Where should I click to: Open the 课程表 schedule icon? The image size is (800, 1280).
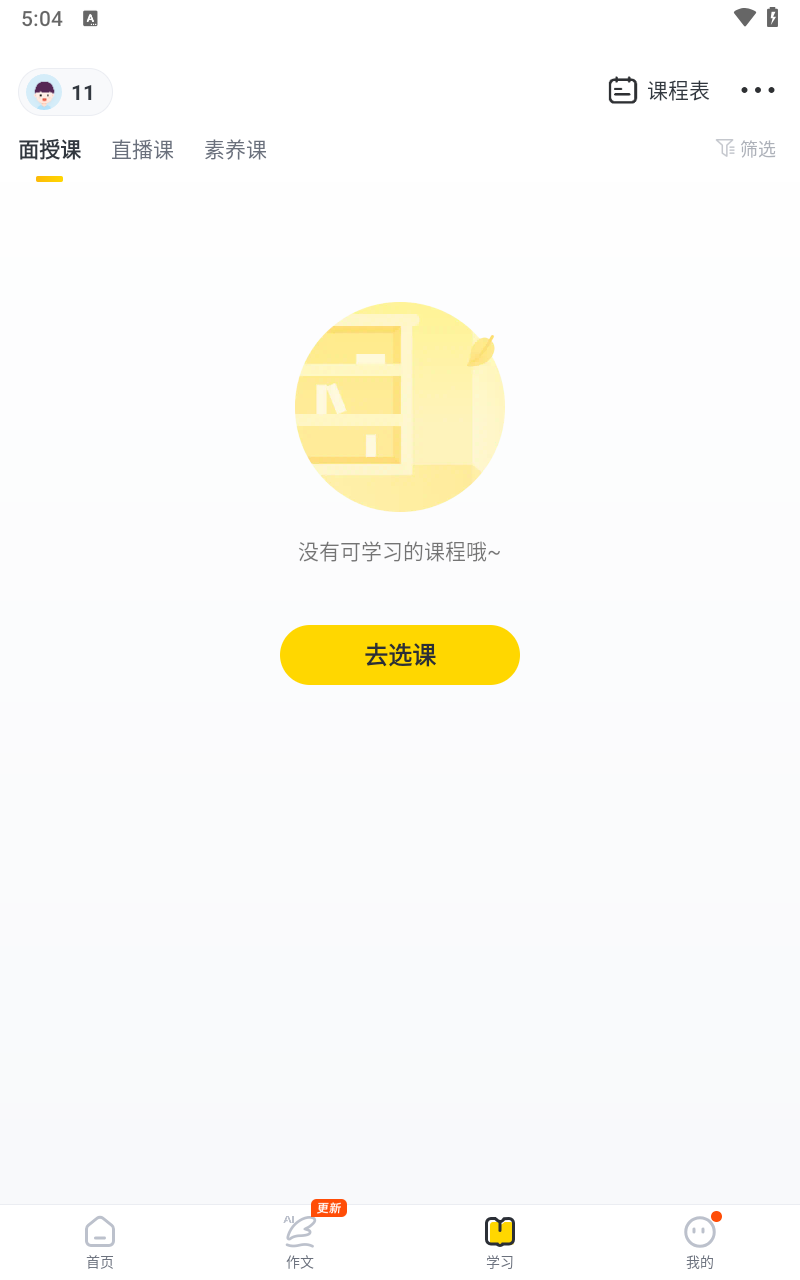tap(623, 90)
